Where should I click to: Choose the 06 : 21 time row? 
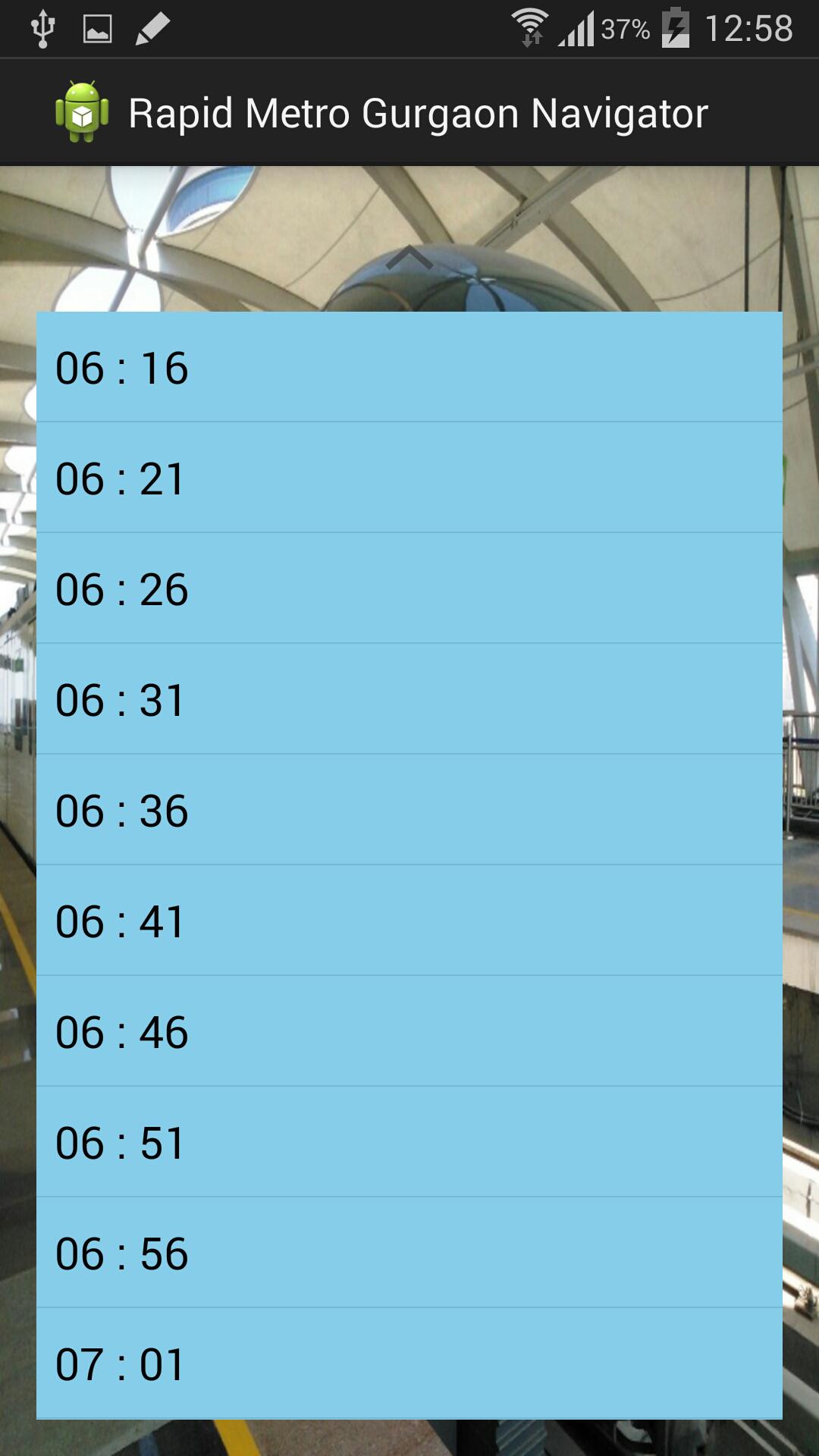point(409,479)
